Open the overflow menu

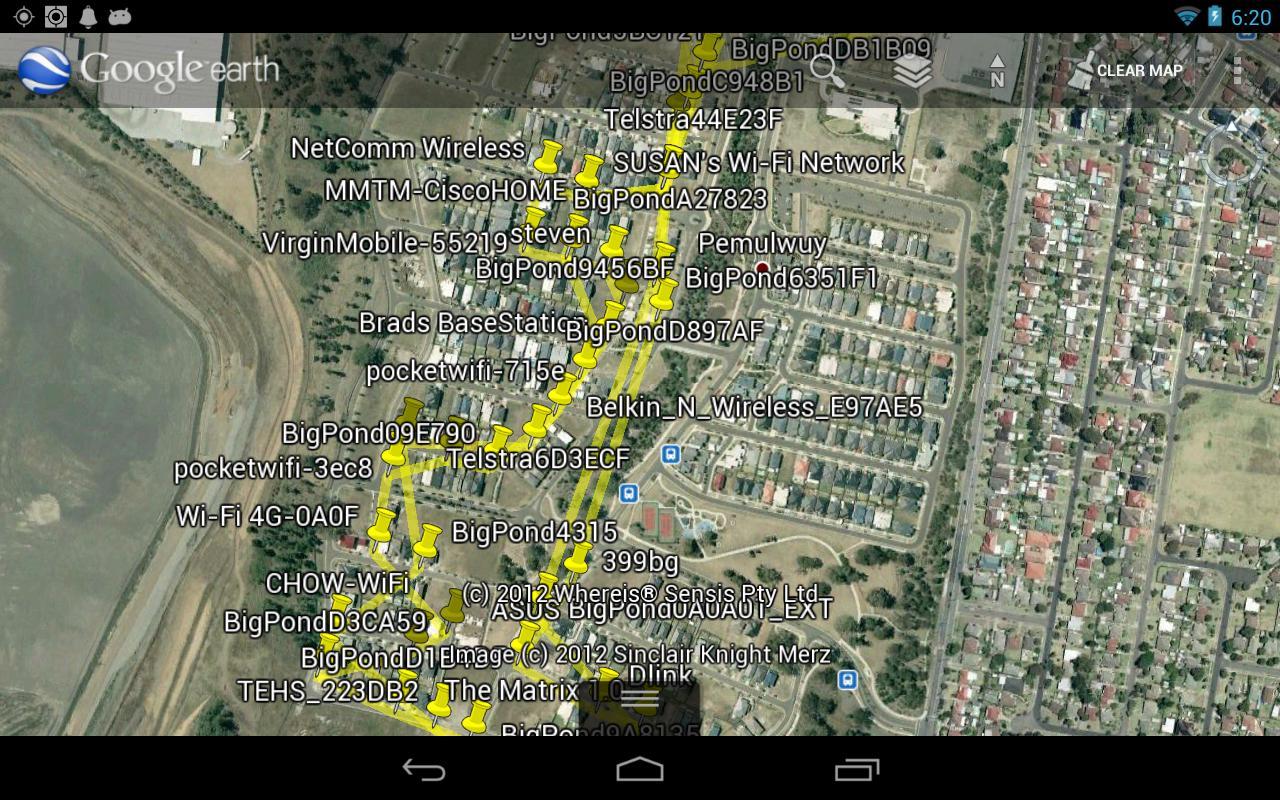point(1237,70)
